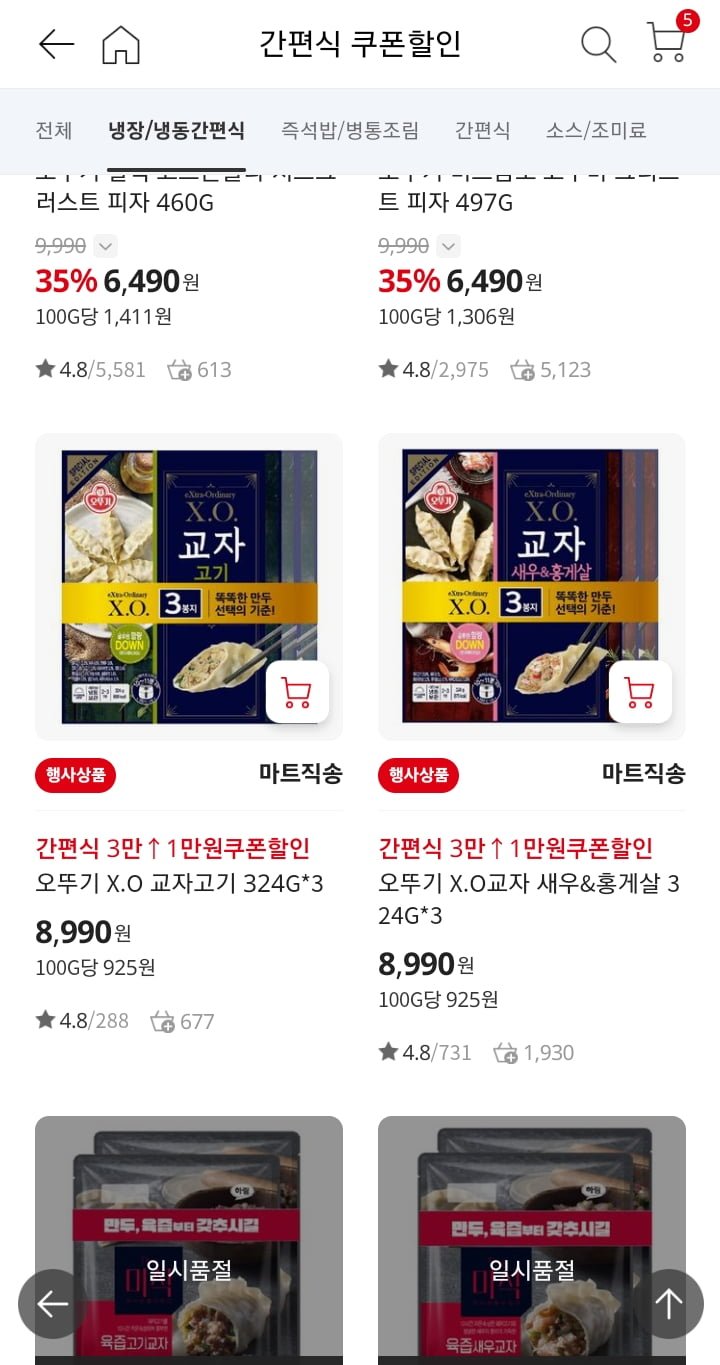The width and height of the screenshot is (720, 1365).
Task: Open the sold-out 육즙새우교자 product
Action: (531, 1240)
